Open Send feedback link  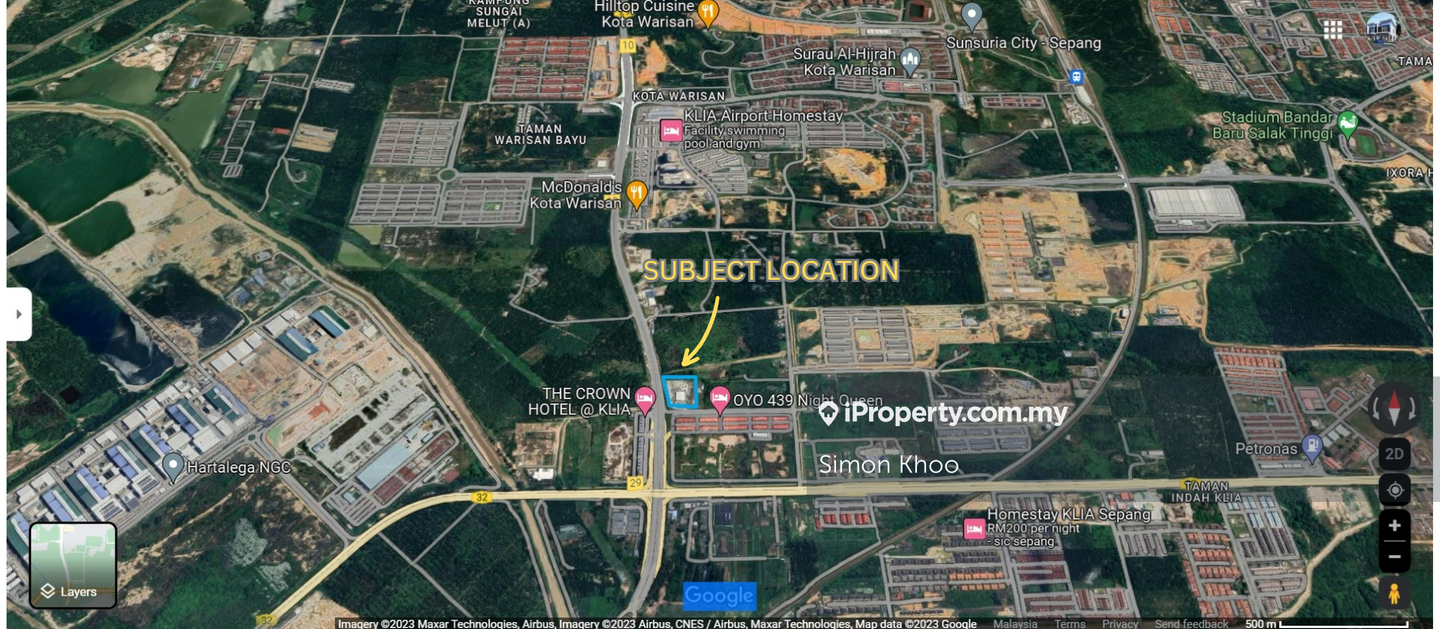tap(1191, 623)
